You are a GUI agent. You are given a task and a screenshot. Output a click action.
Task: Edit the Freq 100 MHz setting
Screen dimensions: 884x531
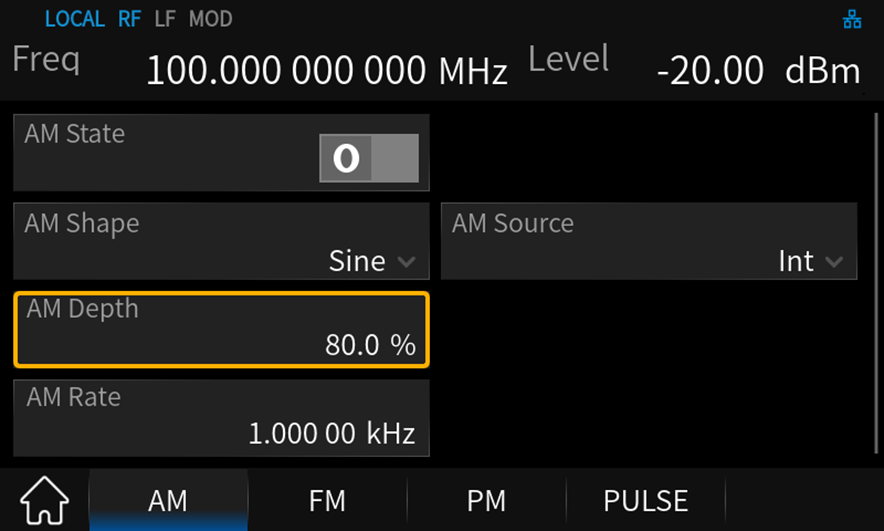(326, 71)
